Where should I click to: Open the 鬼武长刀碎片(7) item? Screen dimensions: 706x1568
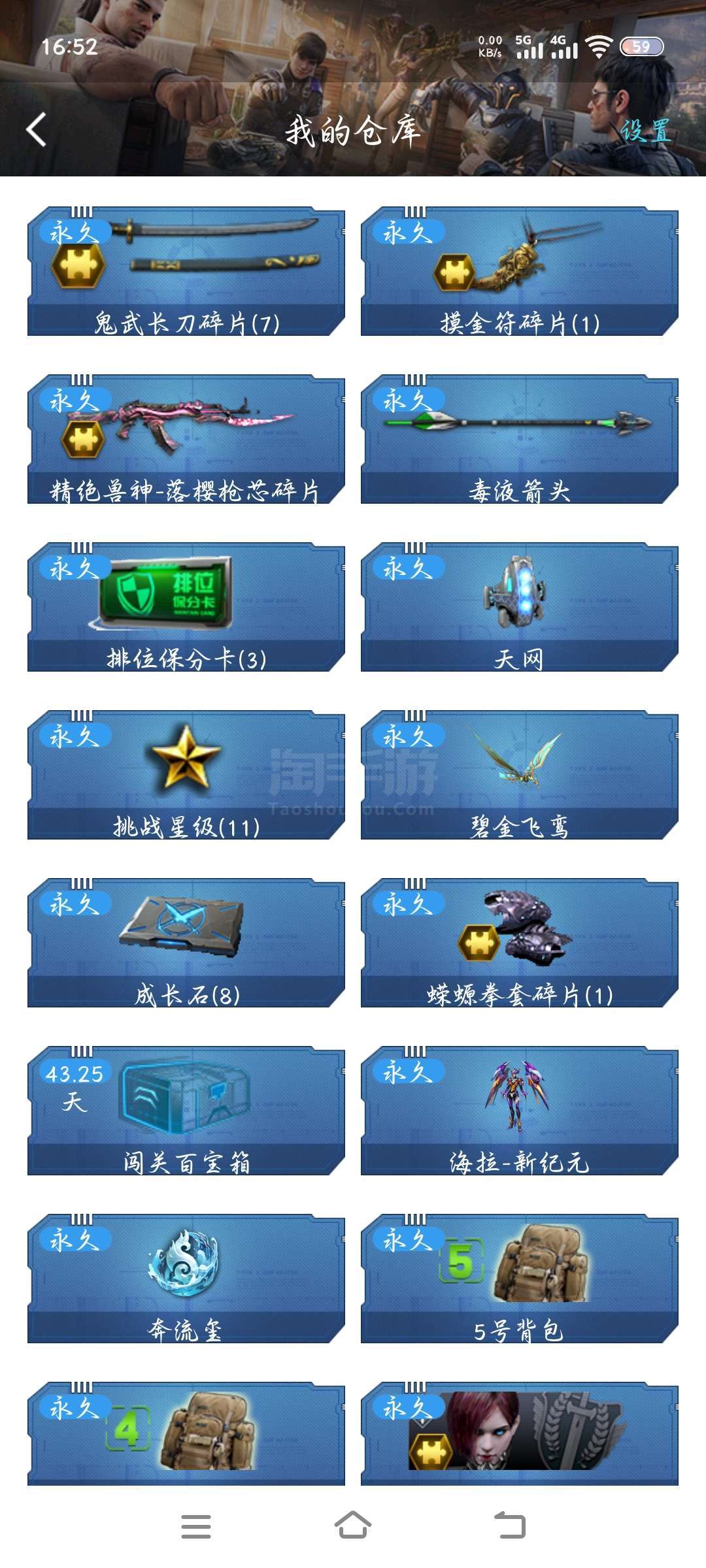186,271
